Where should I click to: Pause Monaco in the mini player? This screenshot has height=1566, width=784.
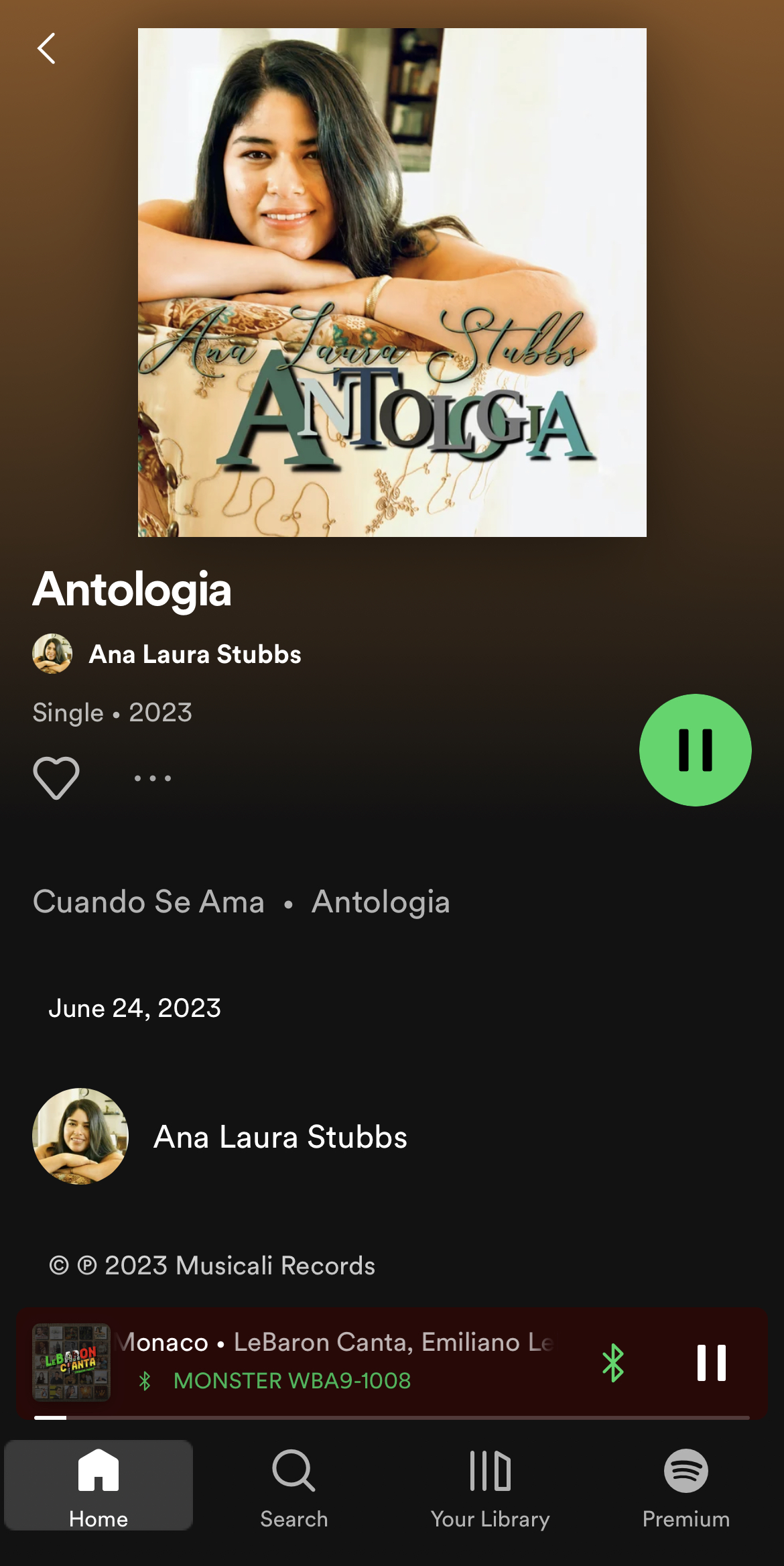pyautogui.click(x=711, y=1362)
